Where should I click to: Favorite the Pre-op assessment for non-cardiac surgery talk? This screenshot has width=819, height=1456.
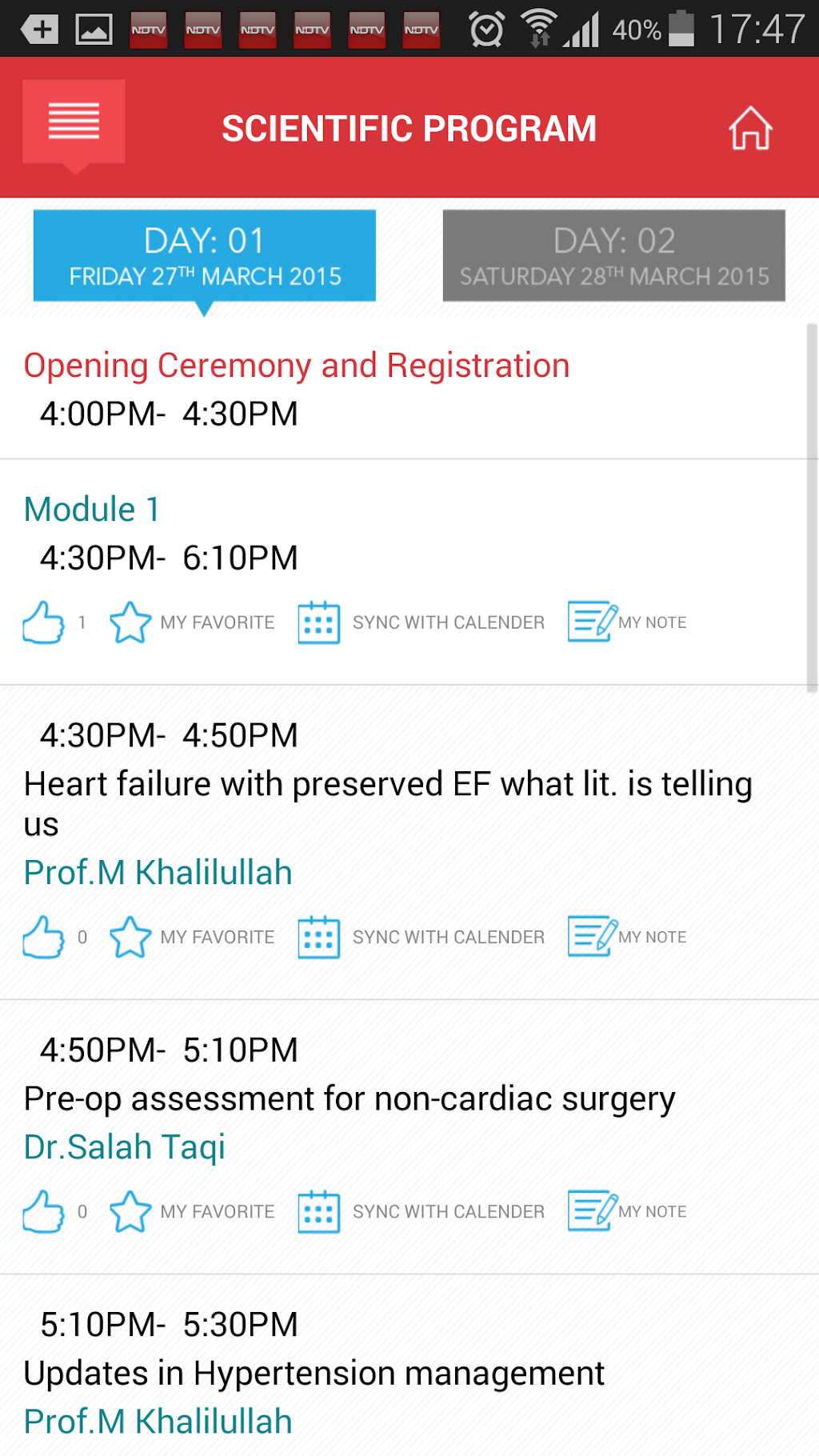[x=192, y=1211]
